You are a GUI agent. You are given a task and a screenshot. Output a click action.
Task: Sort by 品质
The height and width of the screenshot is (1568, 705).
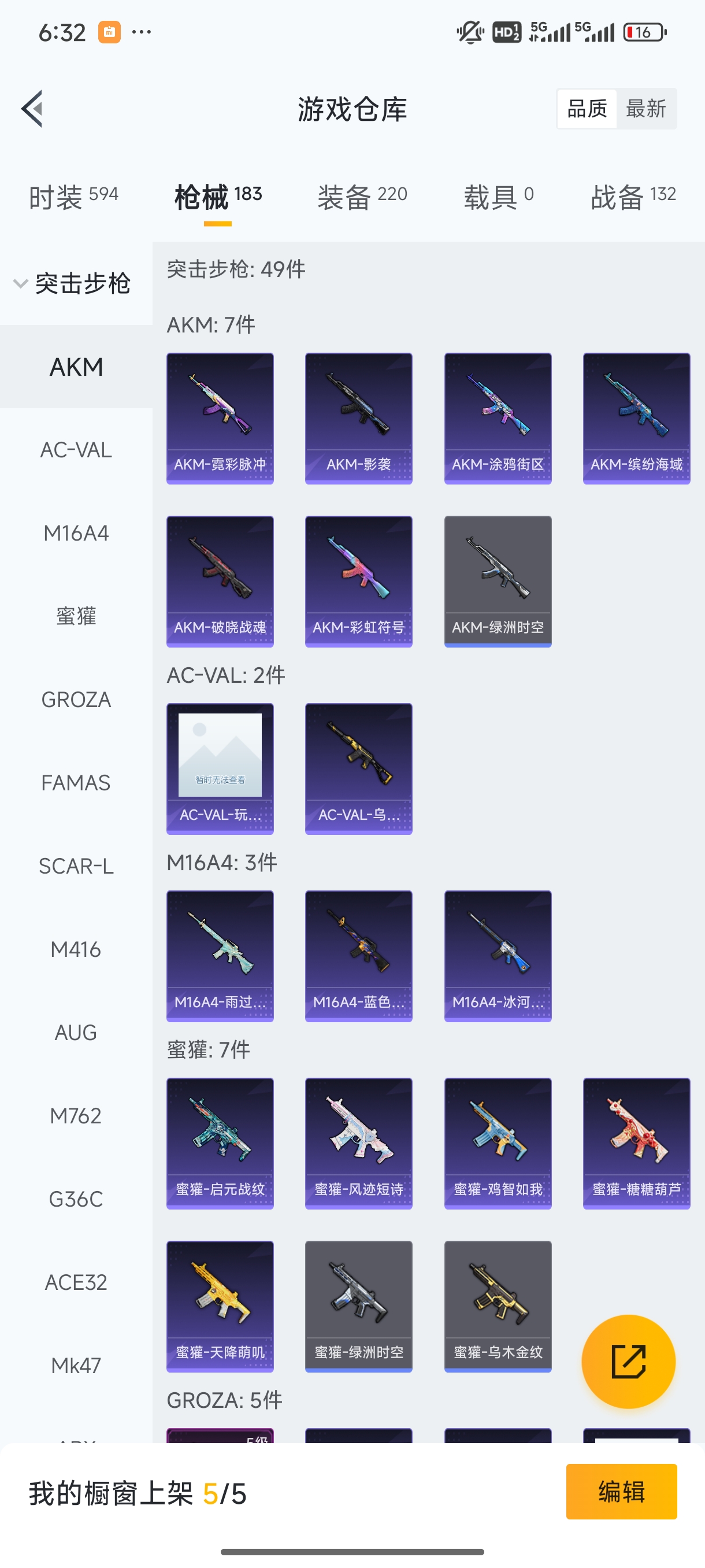tap(587, 109)
